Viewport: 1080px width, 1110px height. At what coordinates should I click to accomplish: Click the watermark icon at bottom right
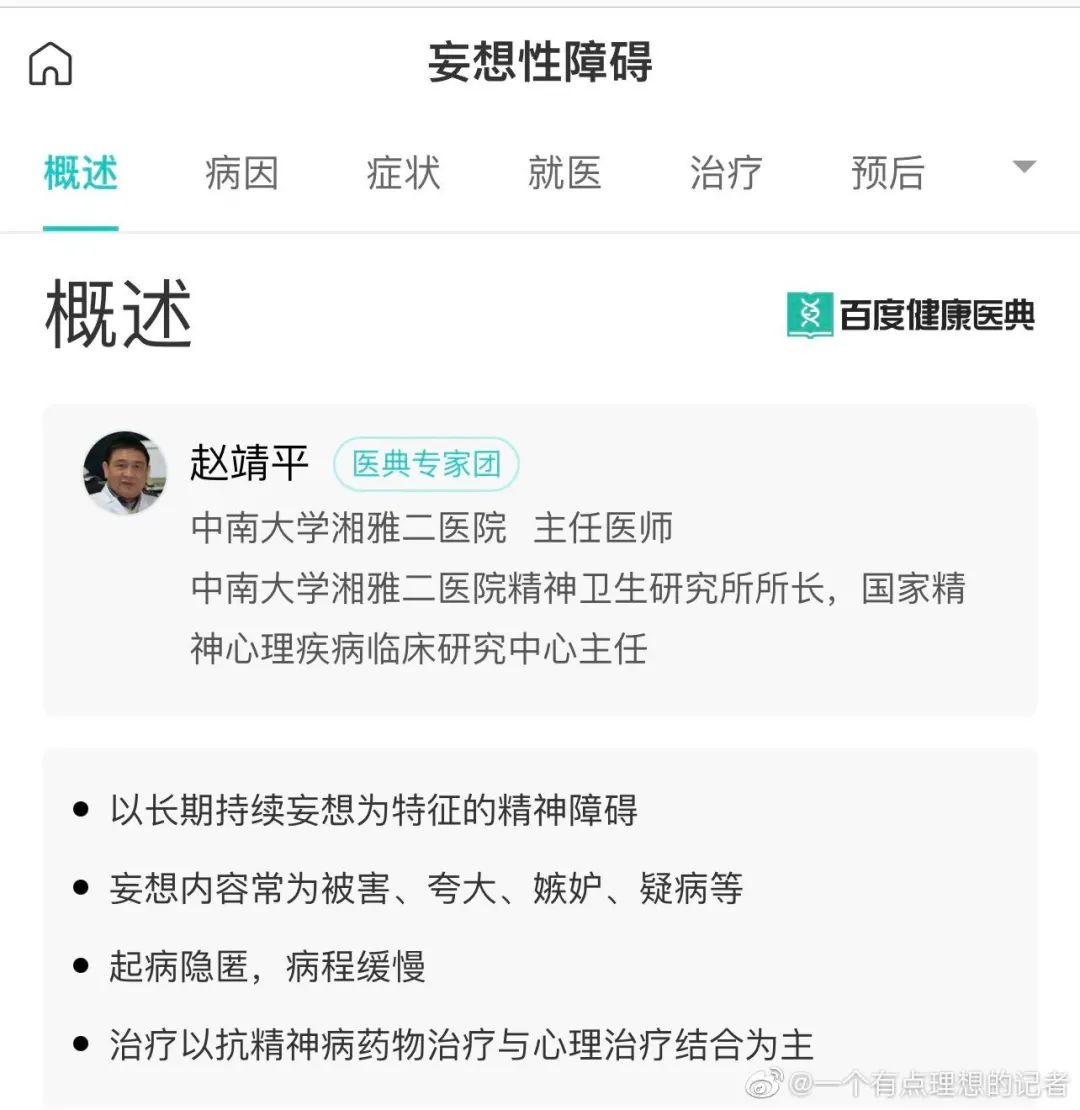(x=764, y=1085)
